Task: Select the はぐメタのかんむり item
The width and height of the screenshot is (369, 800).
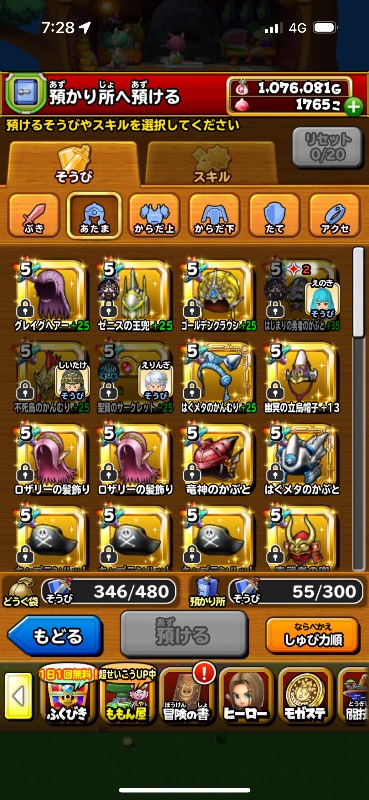Action: (218, 378)
